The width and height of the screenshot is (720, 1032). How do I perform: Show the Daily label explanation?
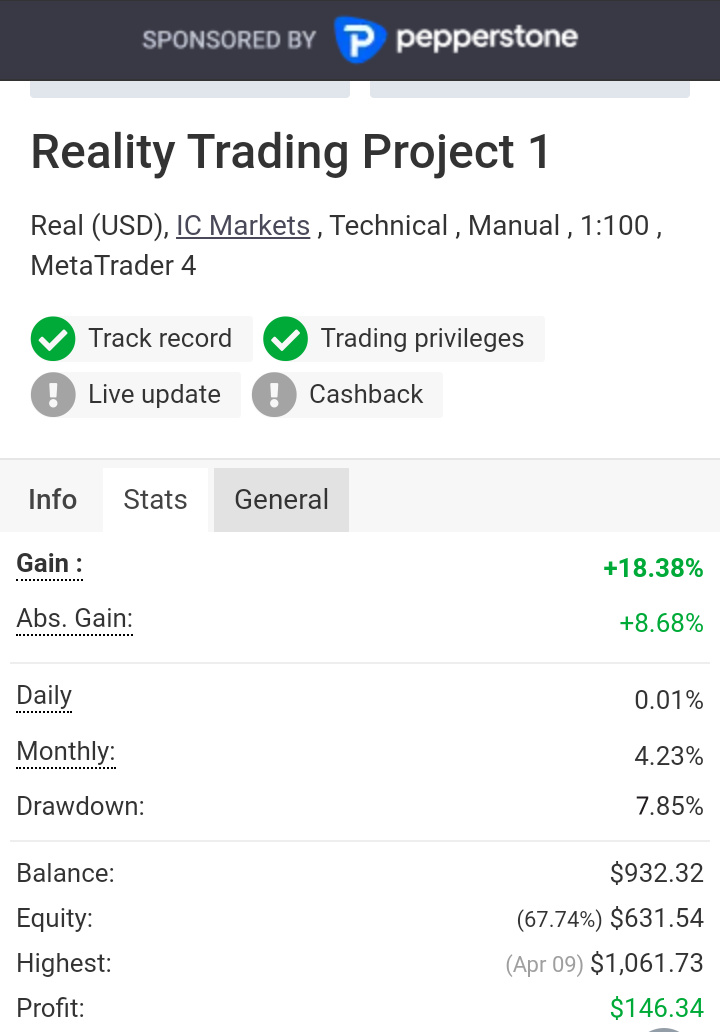(44, 696)
